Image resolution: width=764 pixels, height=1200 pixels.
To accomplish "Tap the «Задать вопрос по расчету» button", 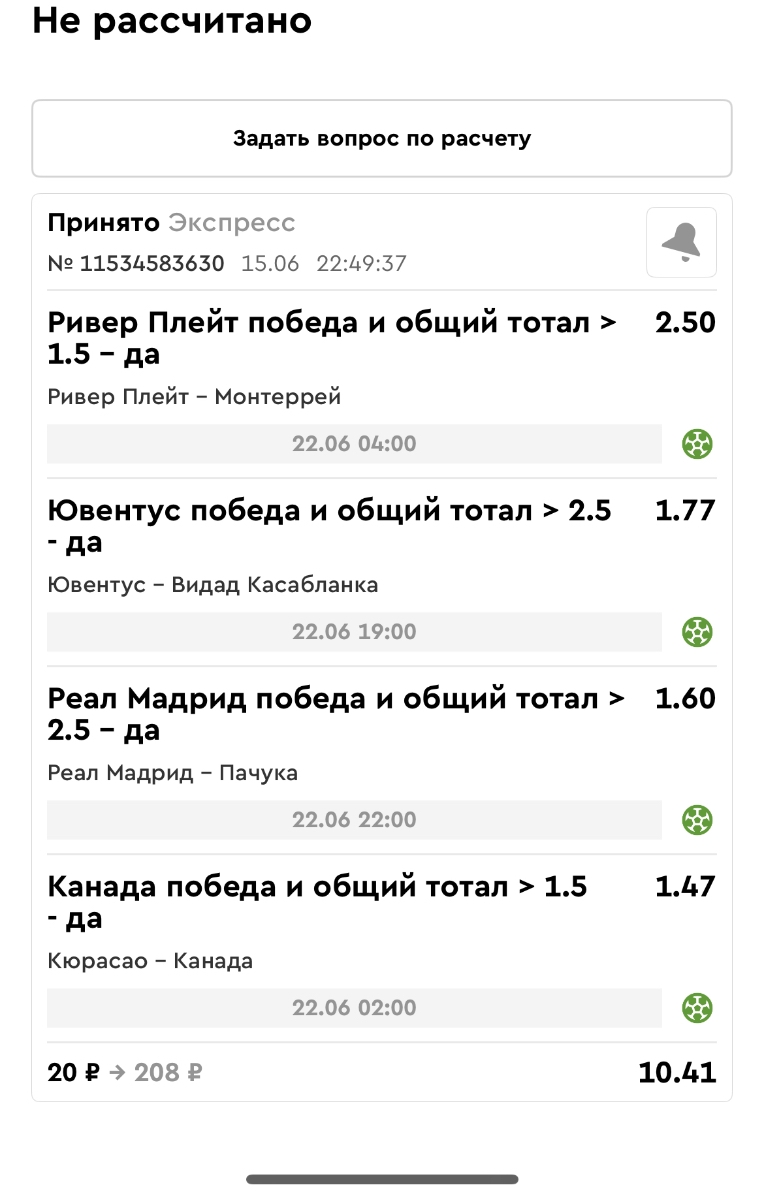I will tap(381, 139).
